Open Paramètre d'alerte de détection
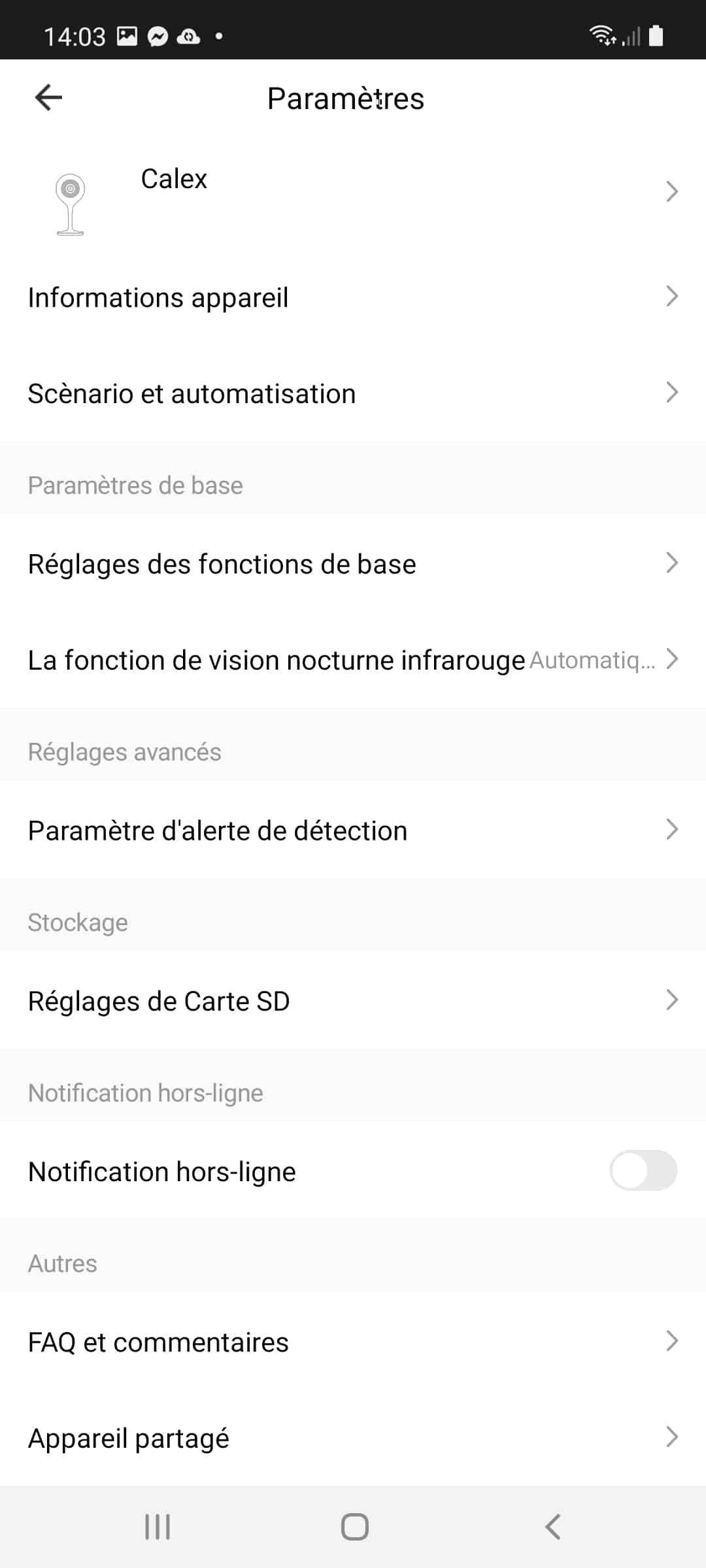This screenshot has width=706, height=1568. point(353,830)
